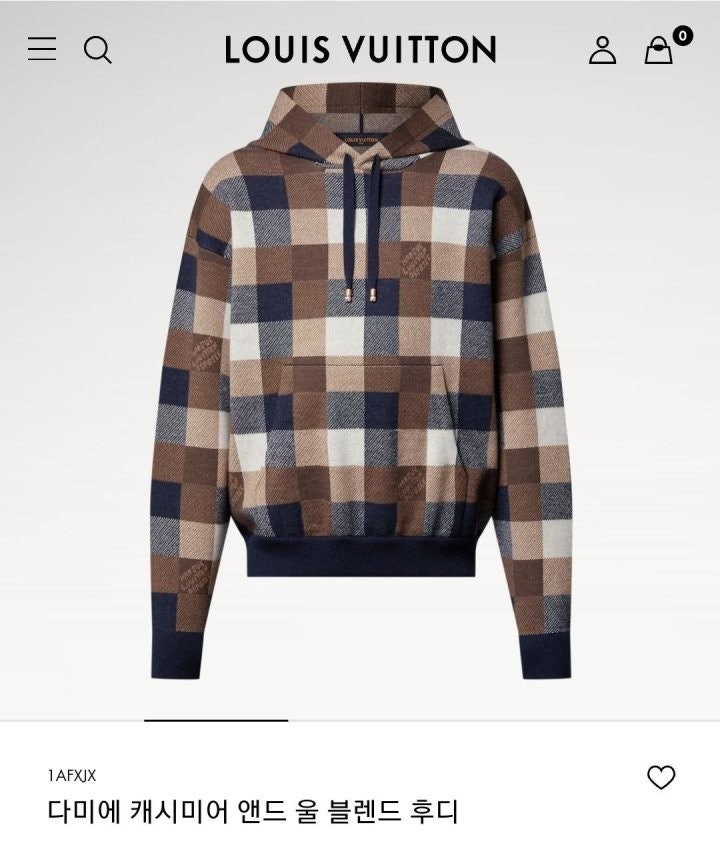
Task: Add the hoodie to wishlist
Action: pyautogui.click(x=661, y=777)
